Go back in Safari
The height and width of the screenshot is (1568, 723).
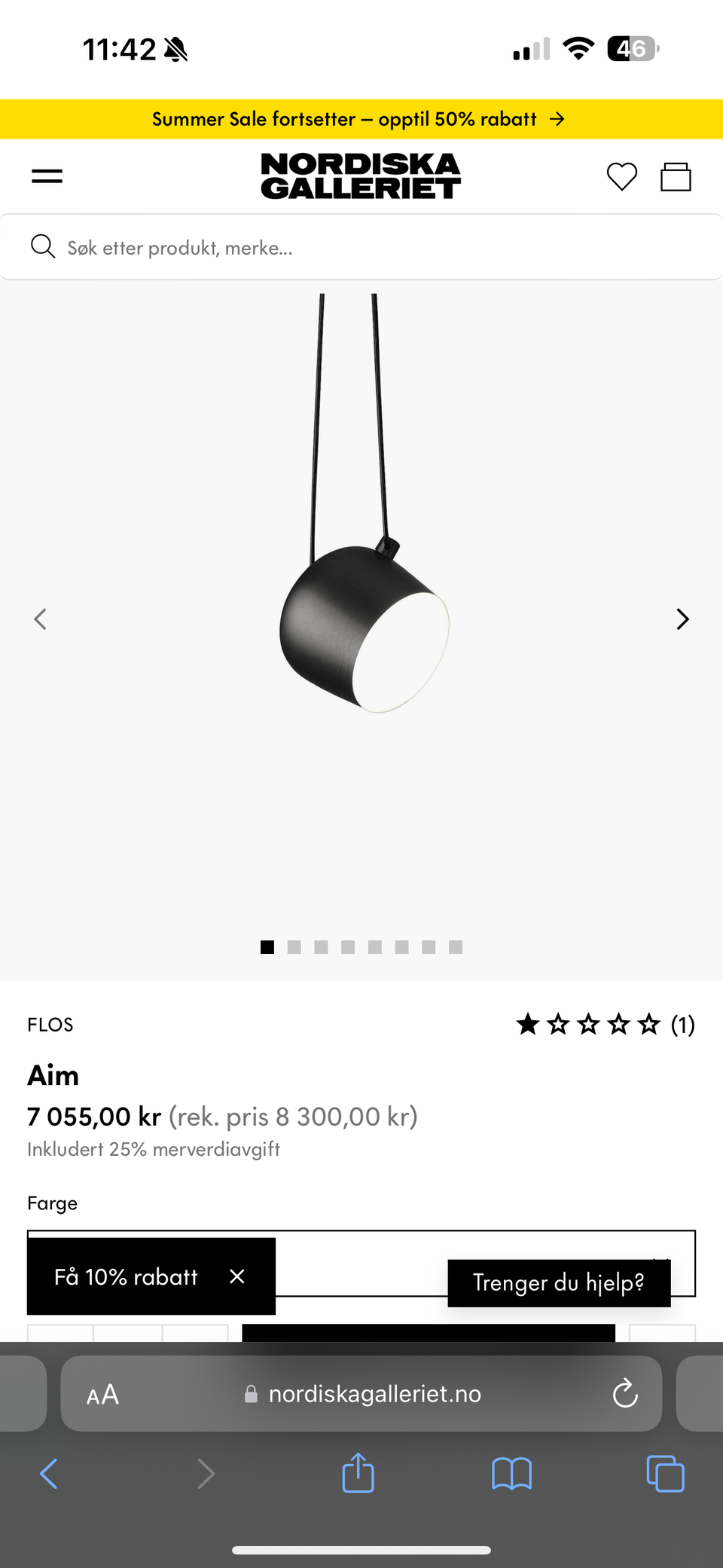49,1473
